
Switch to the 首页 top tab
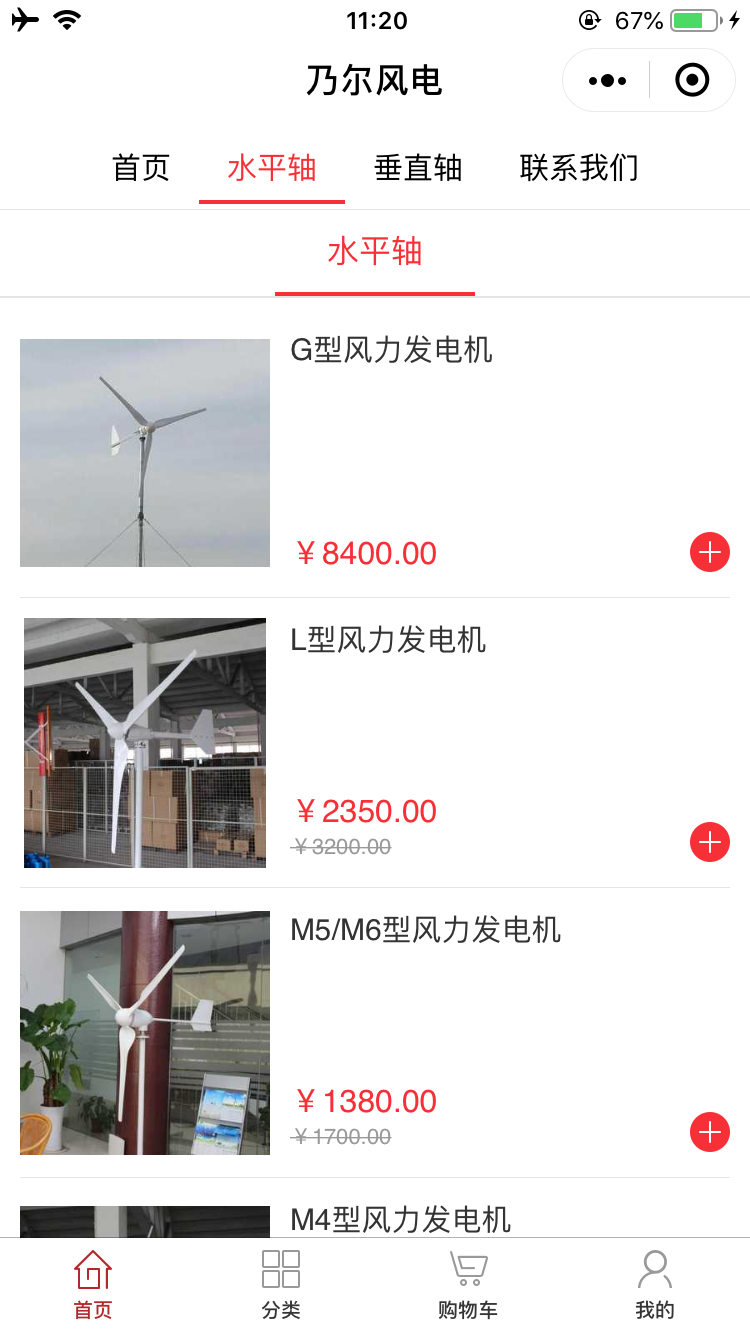pos(141,168)
